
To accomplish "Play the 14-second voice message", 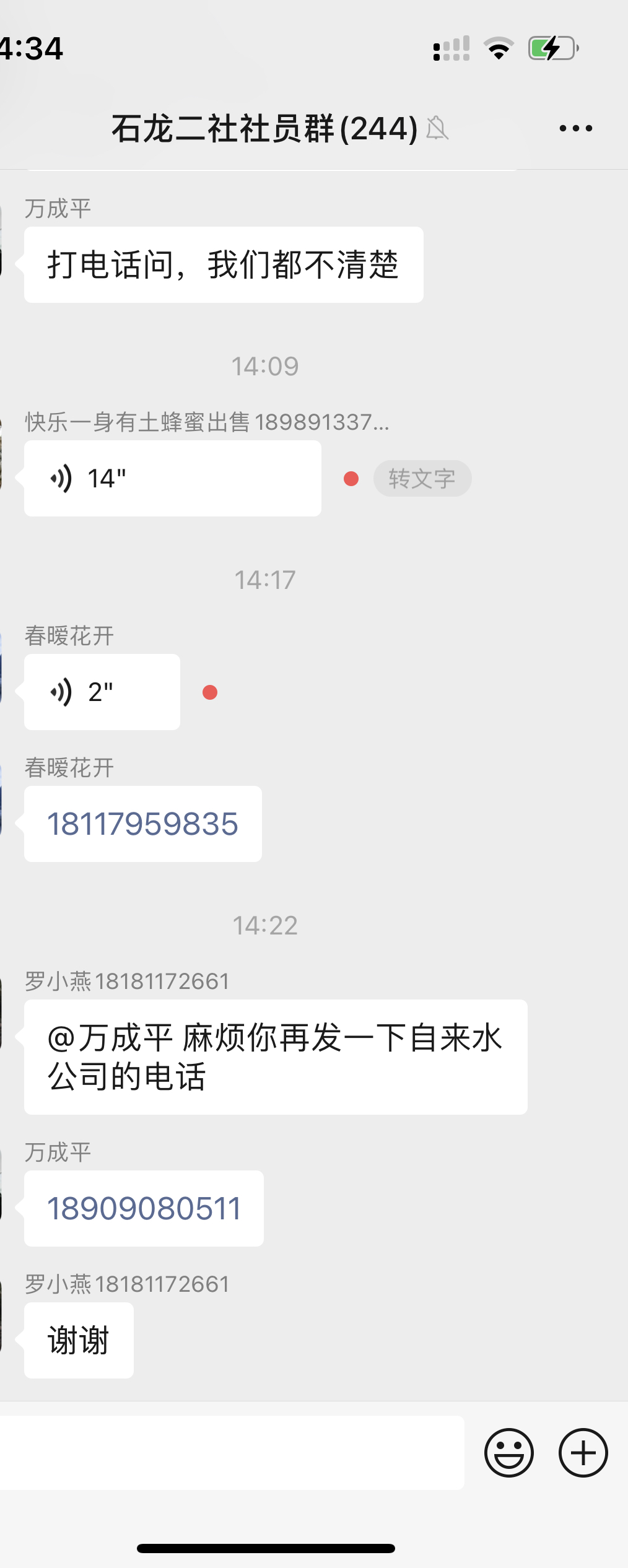I will point(172,479).
